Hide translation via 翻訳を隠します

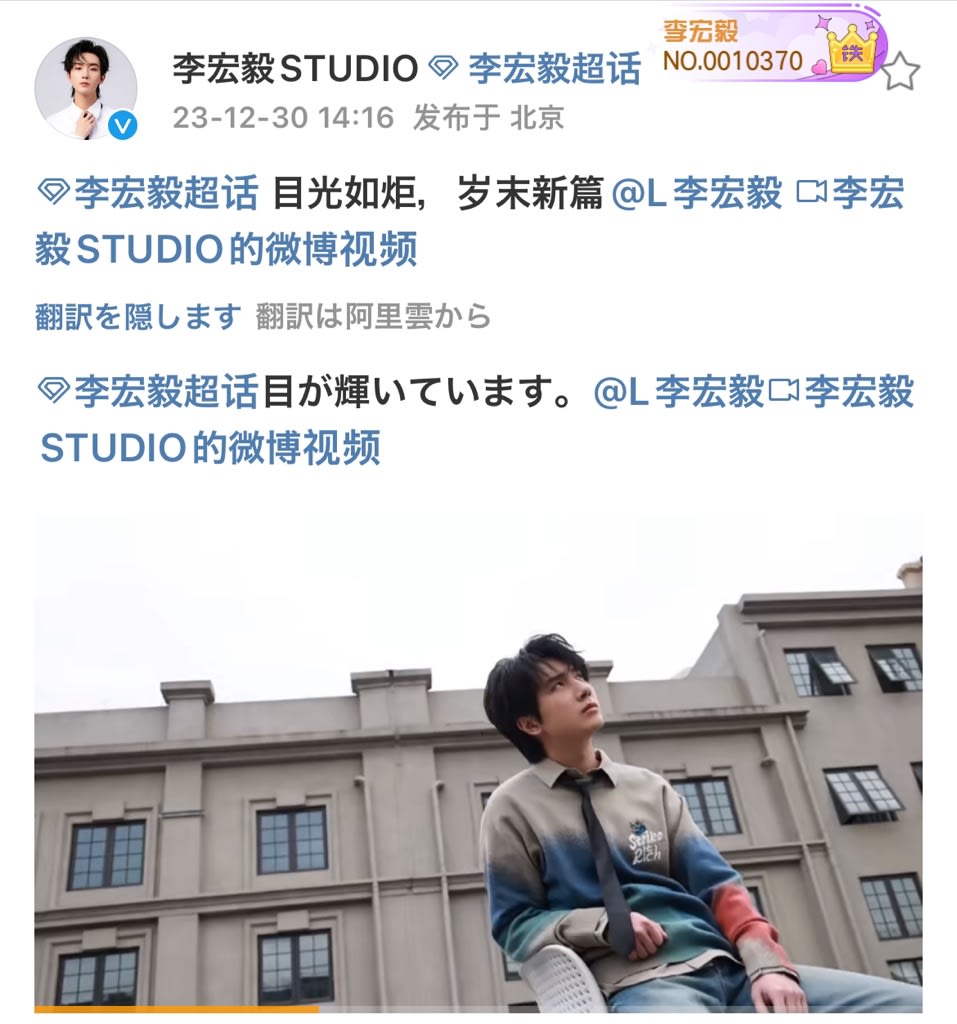[x=138, y=316]
